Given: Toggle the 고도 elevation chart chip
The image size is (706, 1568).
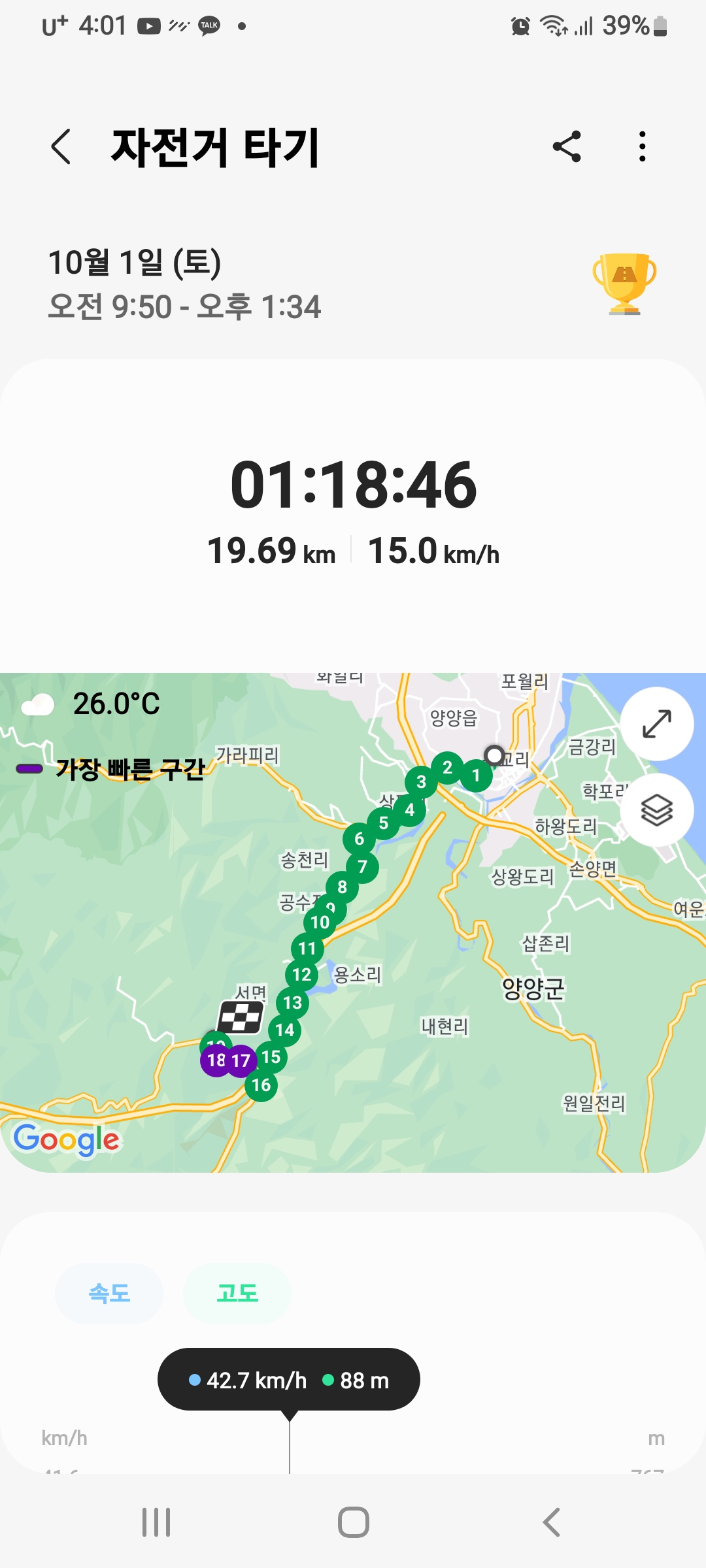Looking at the screenshot, I should coord(237,1294).
